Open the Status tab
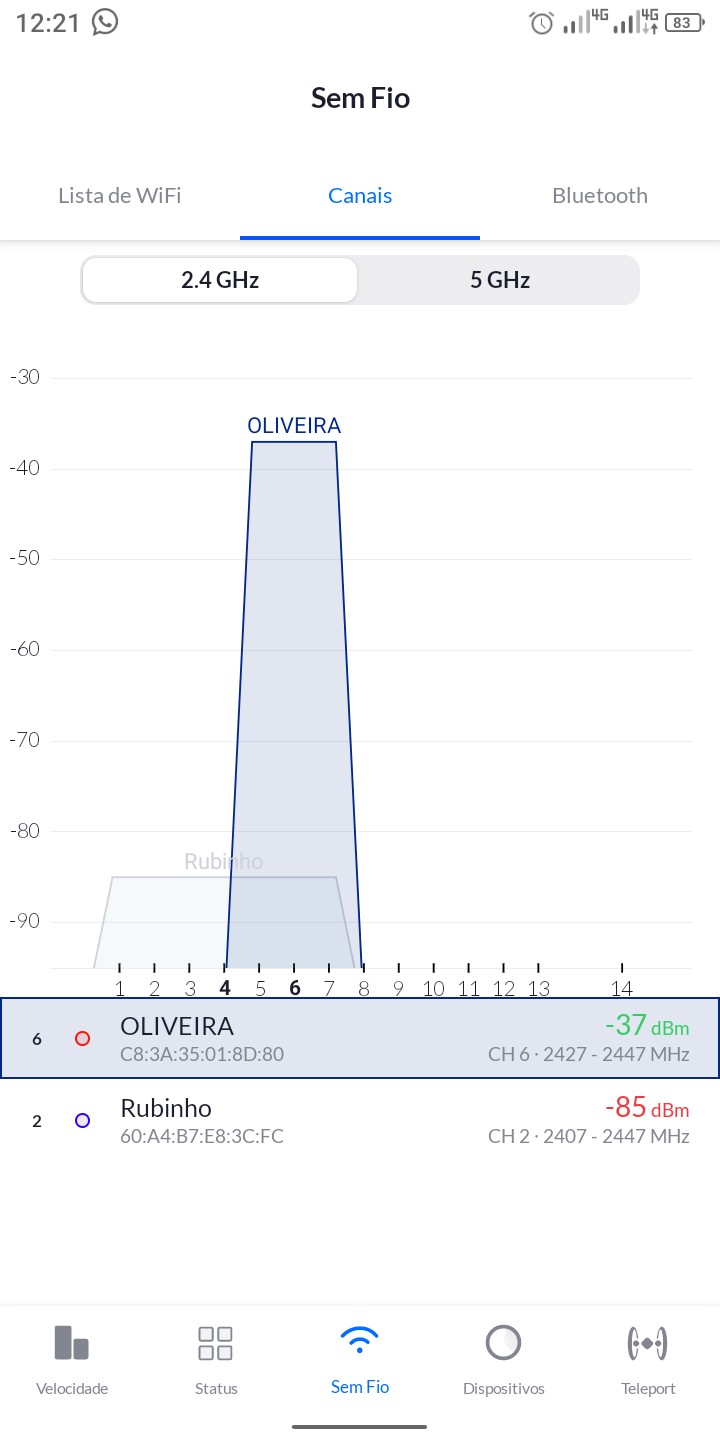 (x=216, y=1359)
